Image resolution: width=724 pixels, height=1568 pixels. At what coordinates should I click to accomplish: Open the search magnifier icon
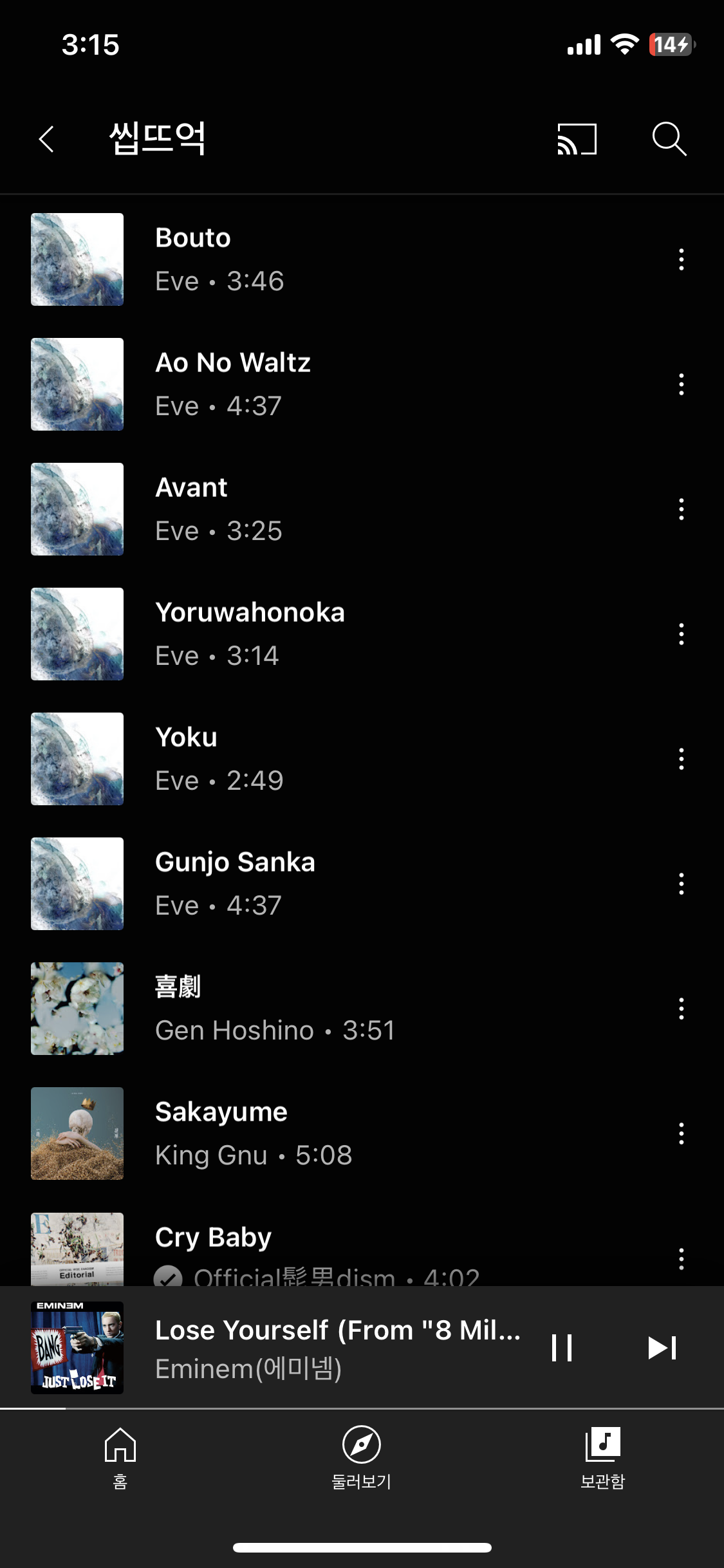pyautogui.click(x=669, y=139)
